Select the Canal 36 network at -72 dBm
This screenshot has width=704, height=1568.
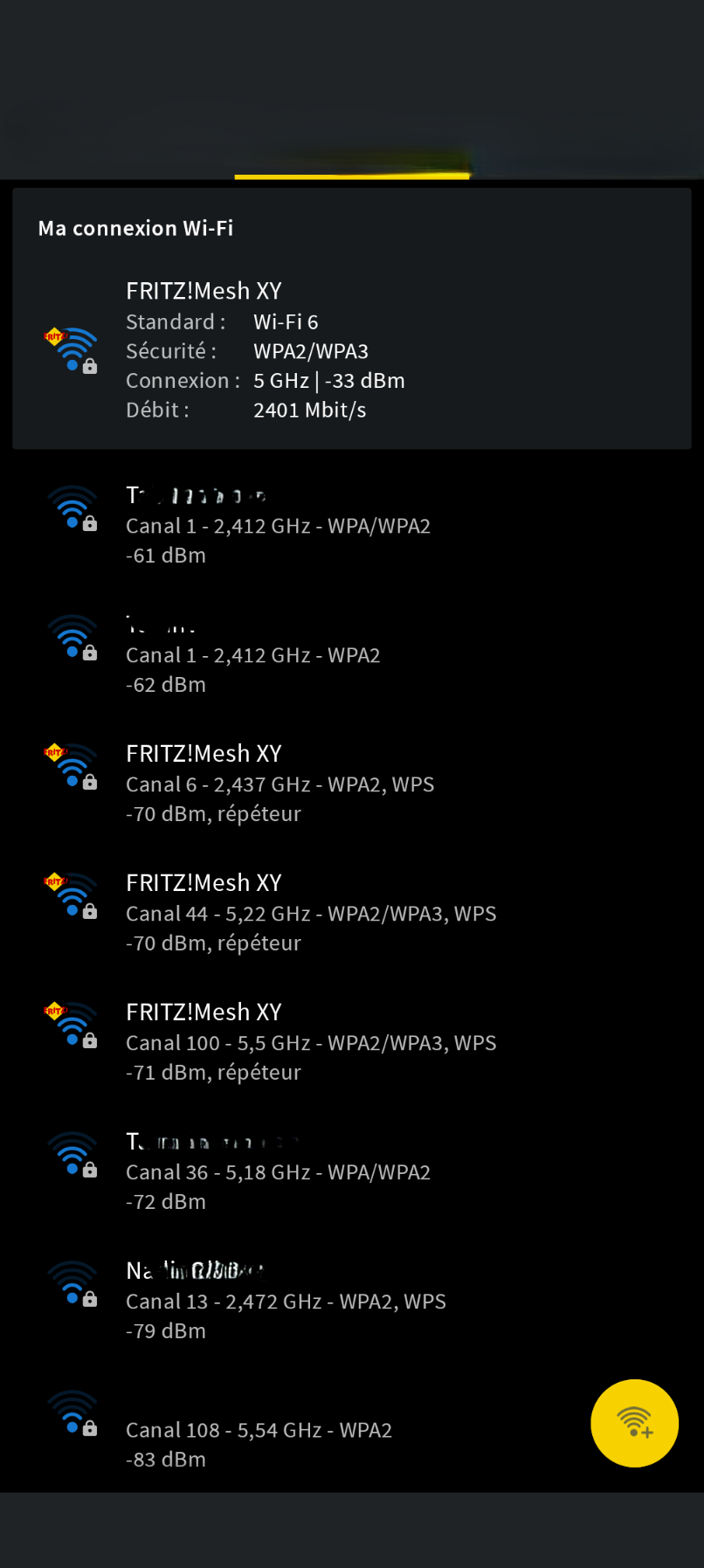tap(352, 1171)
